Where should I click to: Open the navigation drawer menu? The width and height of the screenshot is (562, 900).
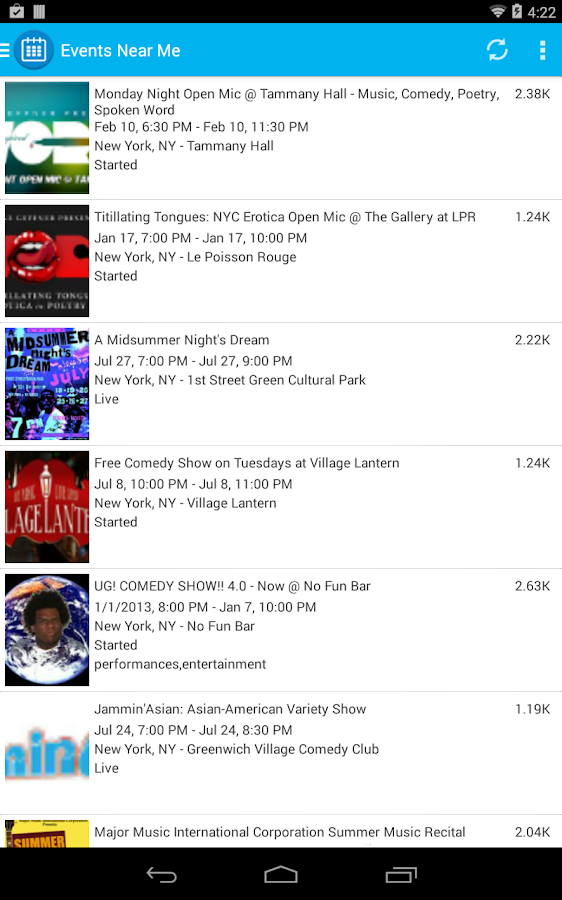28,50
